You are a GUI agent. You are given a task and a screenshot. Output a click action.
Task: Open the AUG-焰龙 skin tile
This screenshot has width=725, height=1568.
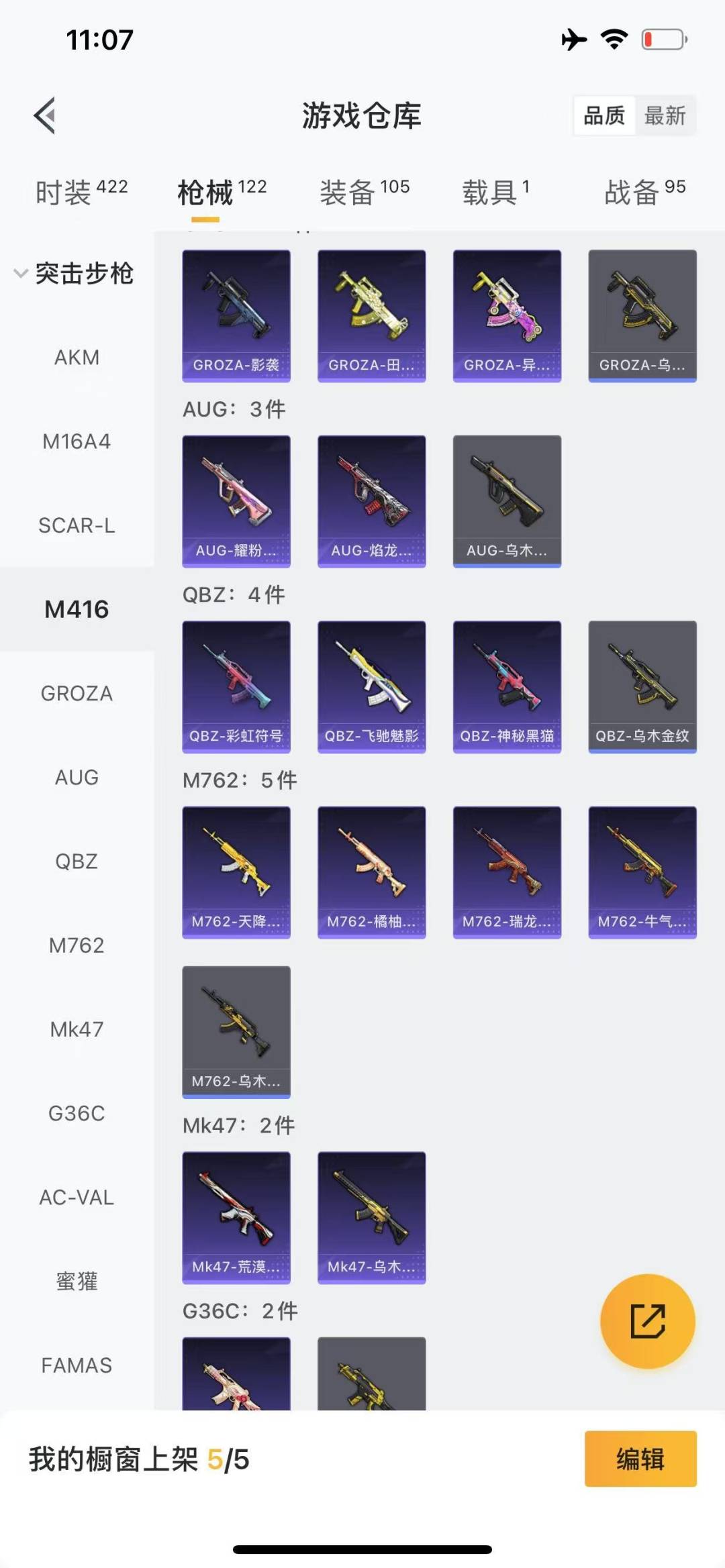pos(372,501)
